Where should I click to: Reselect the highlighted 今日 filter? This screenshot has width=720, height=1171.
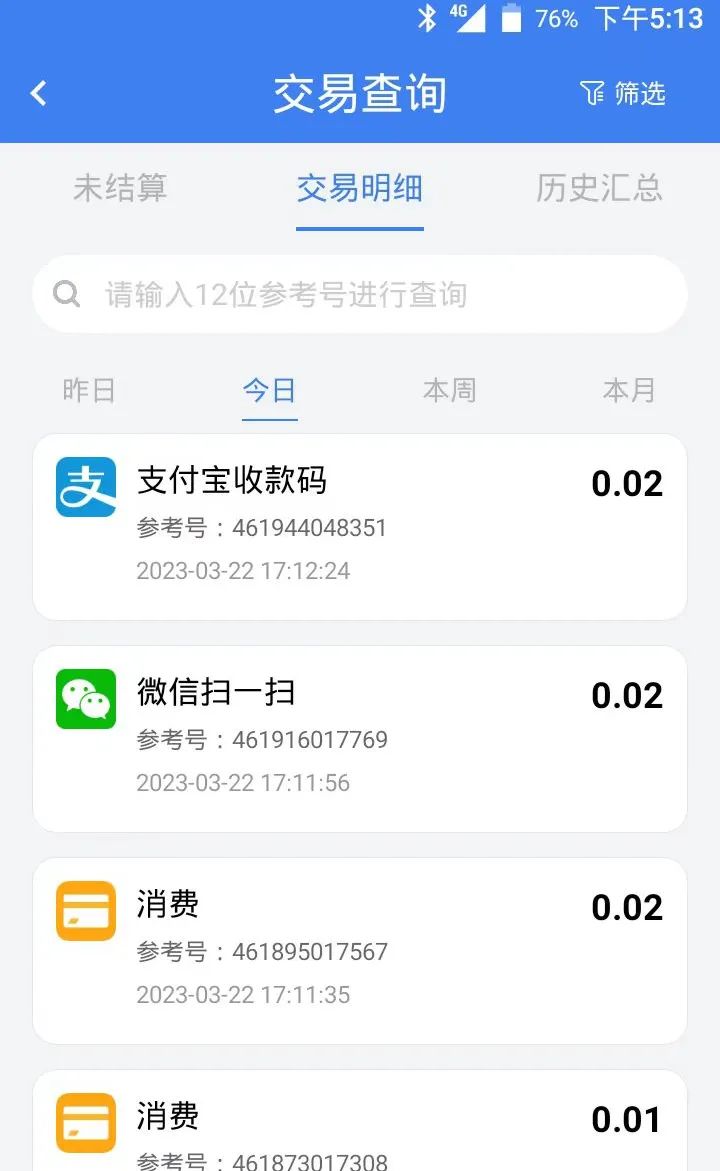(x=269, y=391)
